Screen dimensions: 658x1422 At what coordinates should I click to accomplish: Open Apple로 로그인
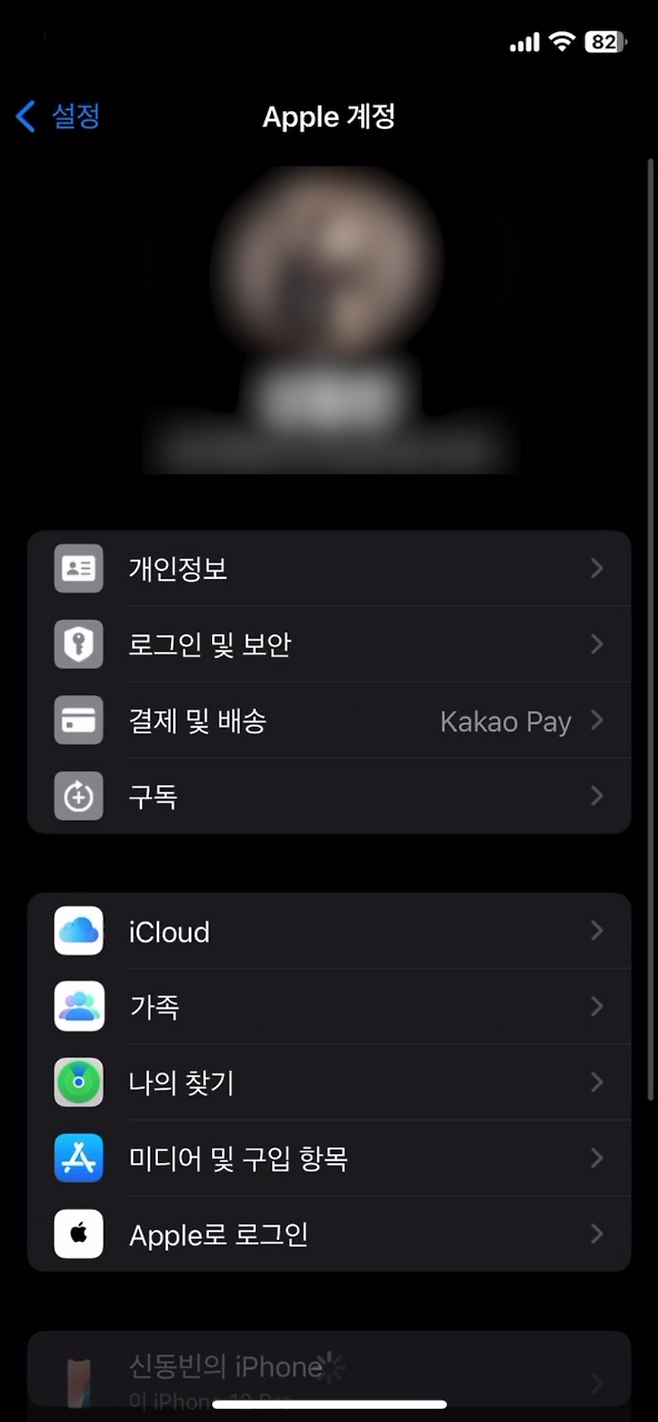329,1235
